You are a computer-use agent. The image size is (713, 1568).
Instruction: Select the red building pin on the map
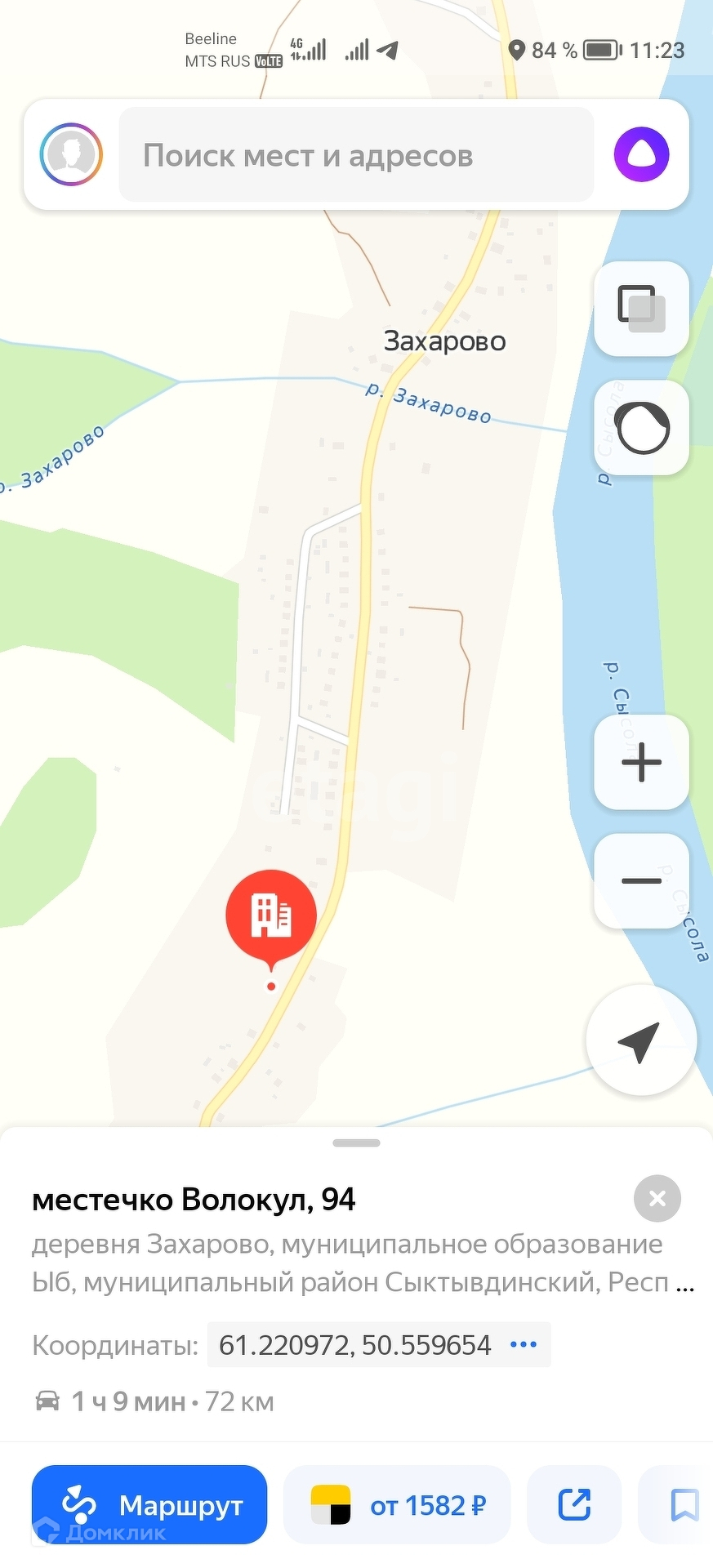tap(271, 916)
